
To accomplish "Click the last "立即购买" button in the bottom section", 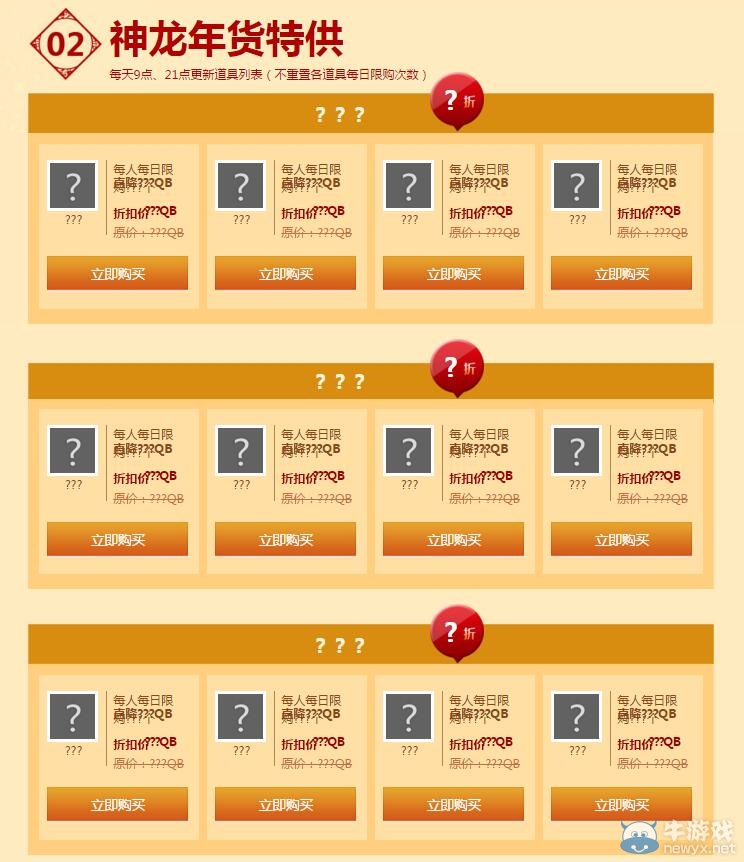I will tap(620, 803).
